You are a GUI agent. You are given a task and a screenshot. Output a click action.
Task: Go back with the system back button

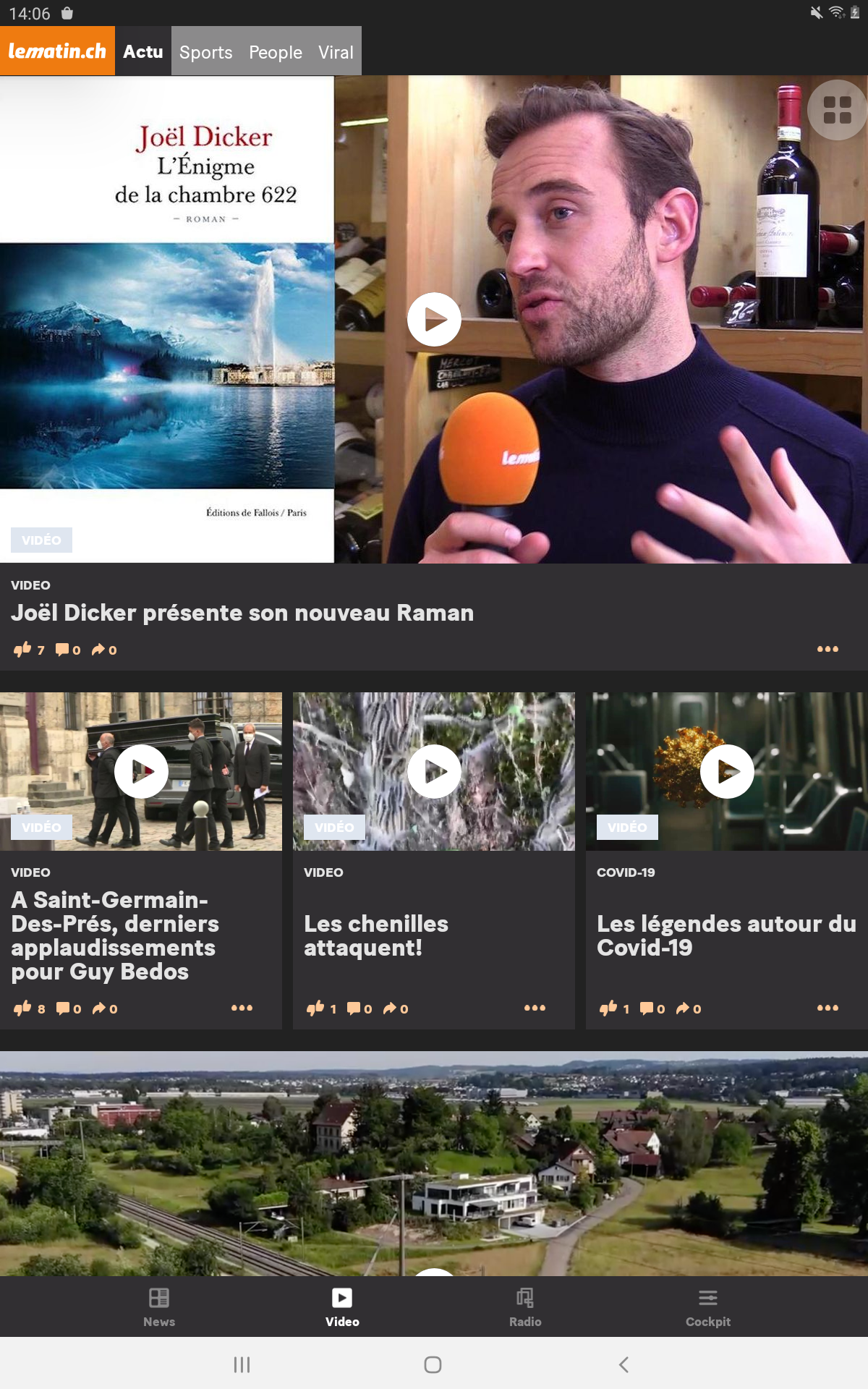tap(624, 1364)
